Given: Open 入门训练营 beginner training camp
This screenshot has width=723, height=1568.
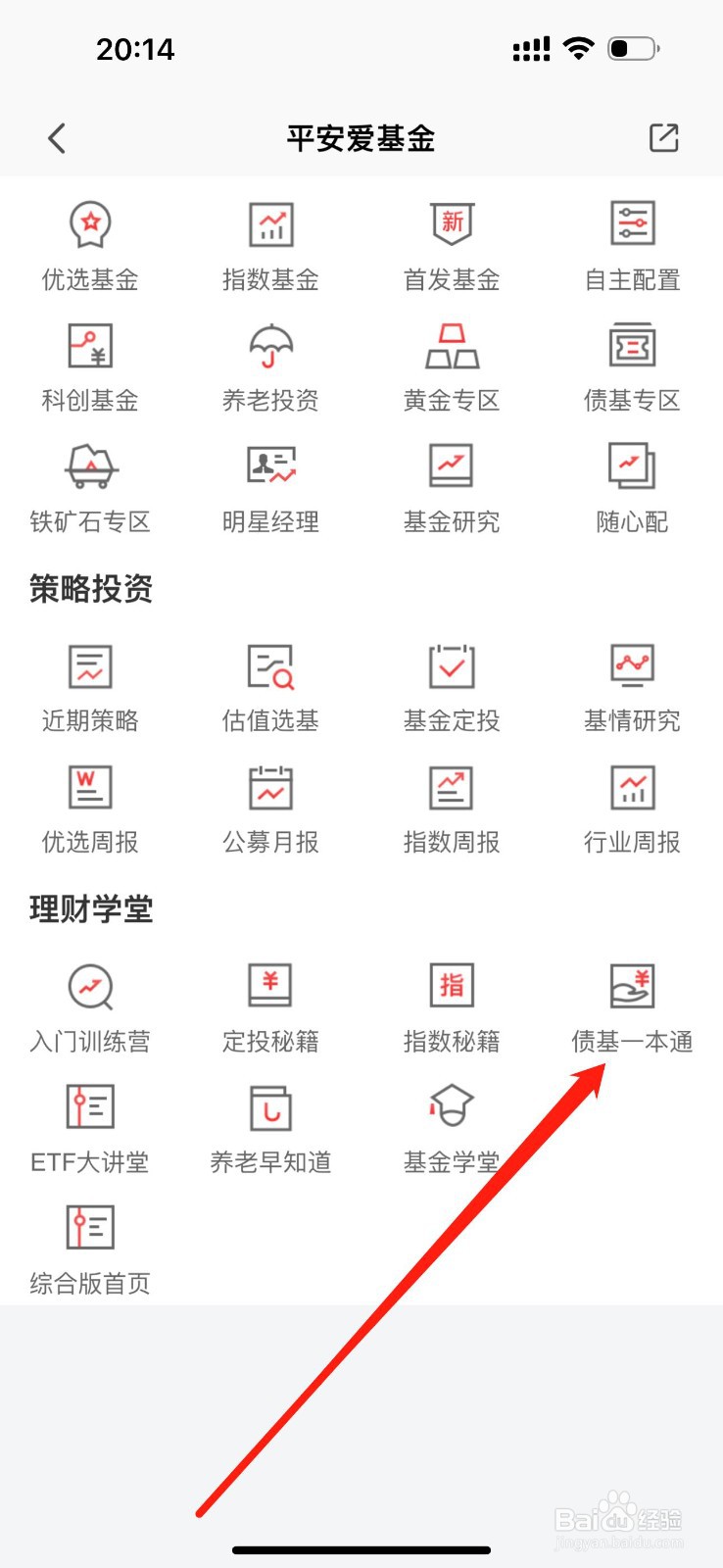Looking at the screenshot, I should (x=91, y=1005).
